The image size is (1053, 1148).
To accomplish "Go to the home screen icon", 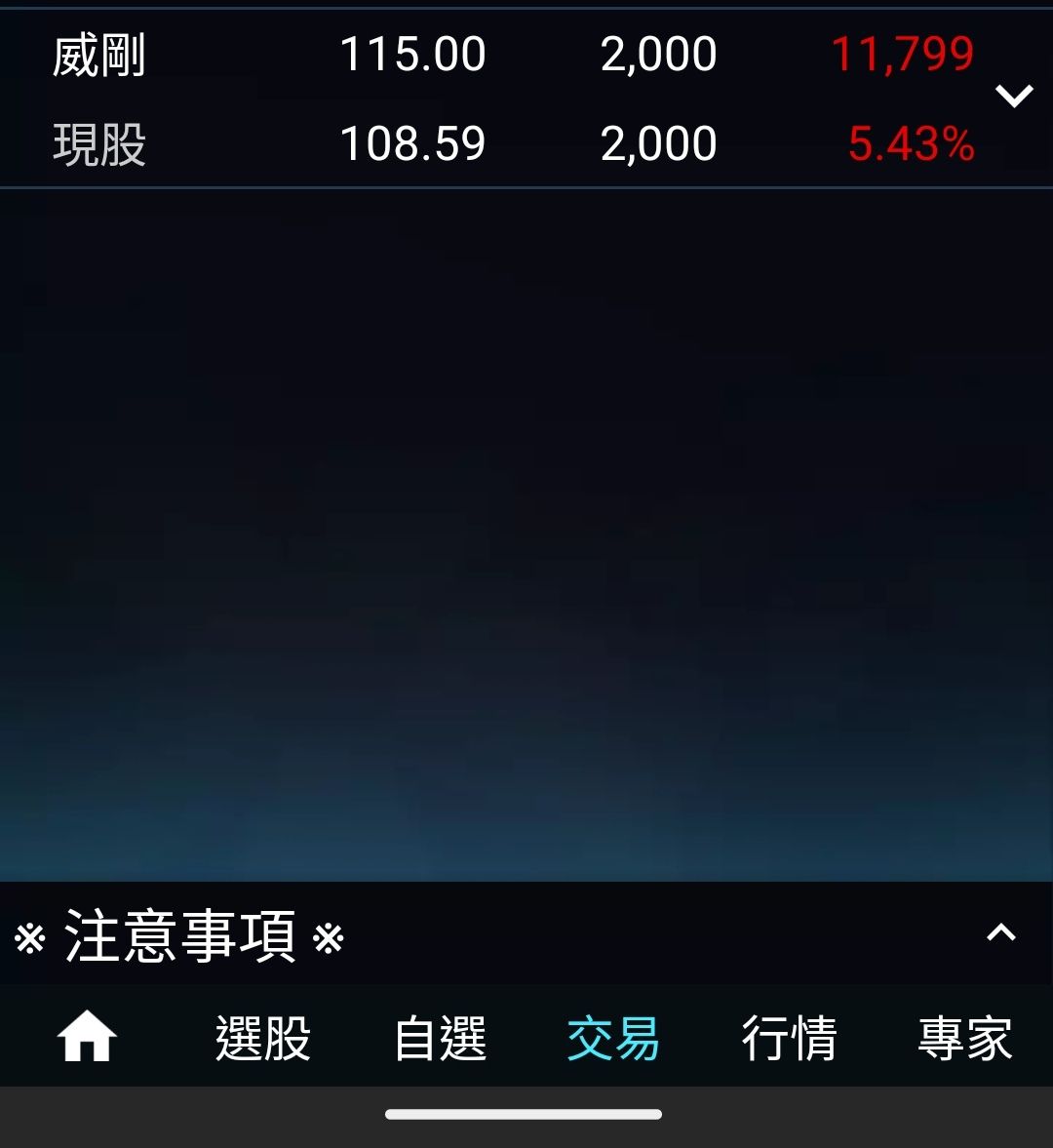I will point(87,1036).
